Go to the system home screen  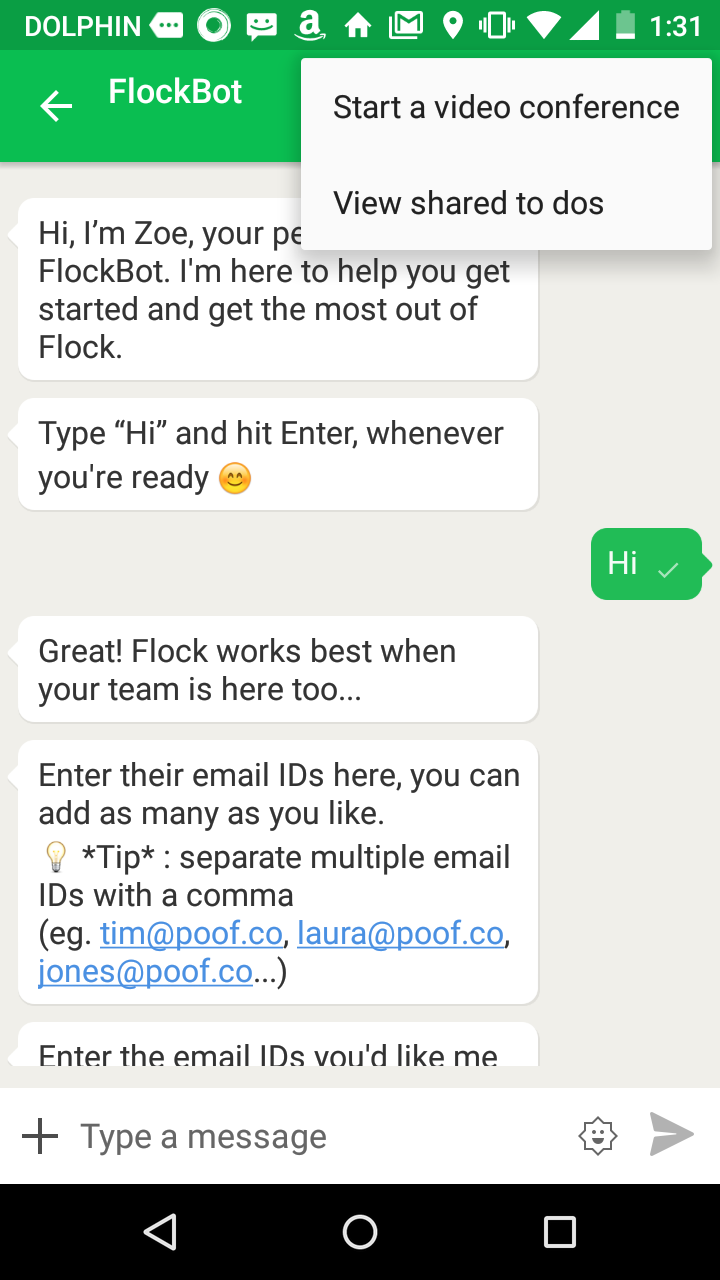click(360, 1232)
